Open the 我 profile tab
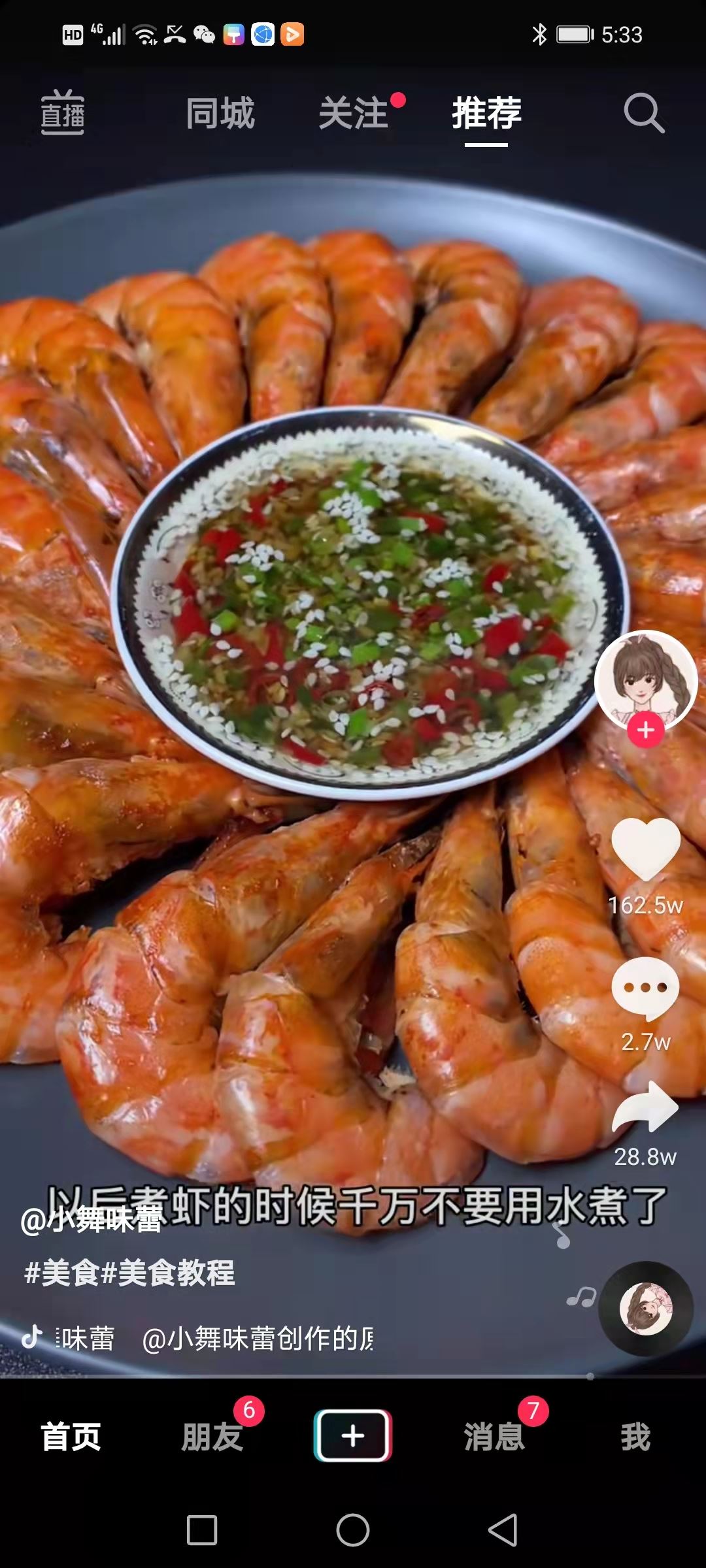Viewport: 706px width, 1568px height. (635, 1436)
